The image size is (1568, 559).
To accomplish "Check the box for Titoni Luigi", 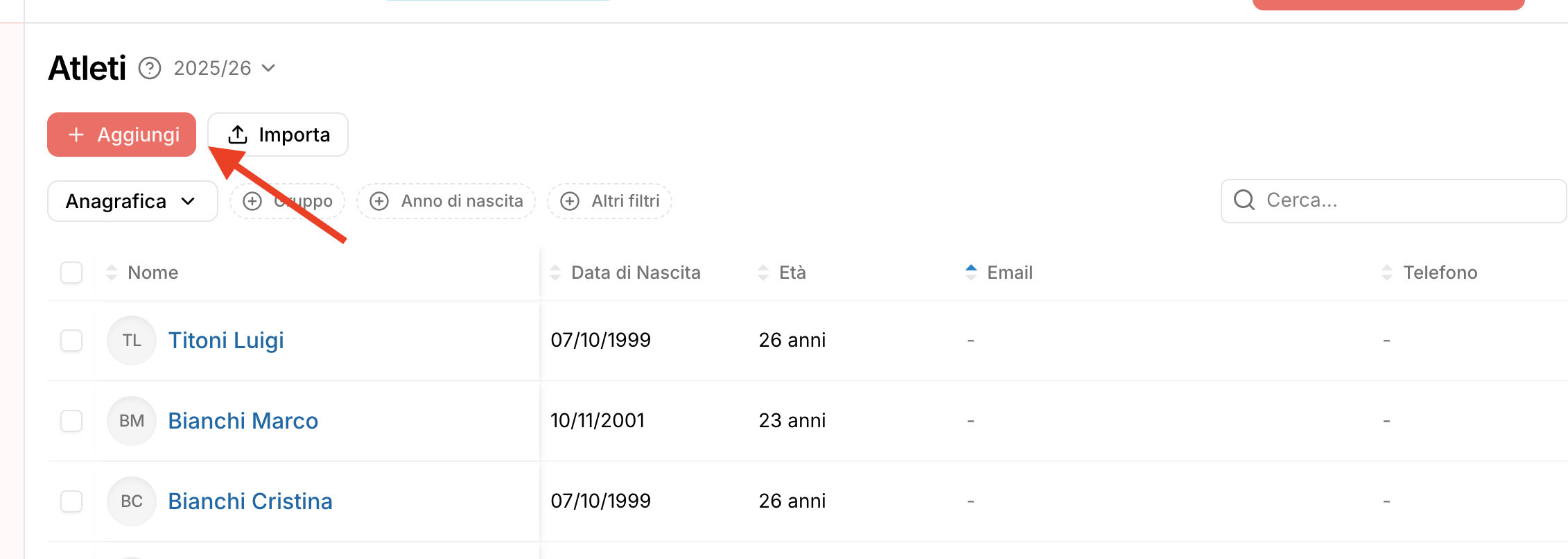I will (71, 341).
